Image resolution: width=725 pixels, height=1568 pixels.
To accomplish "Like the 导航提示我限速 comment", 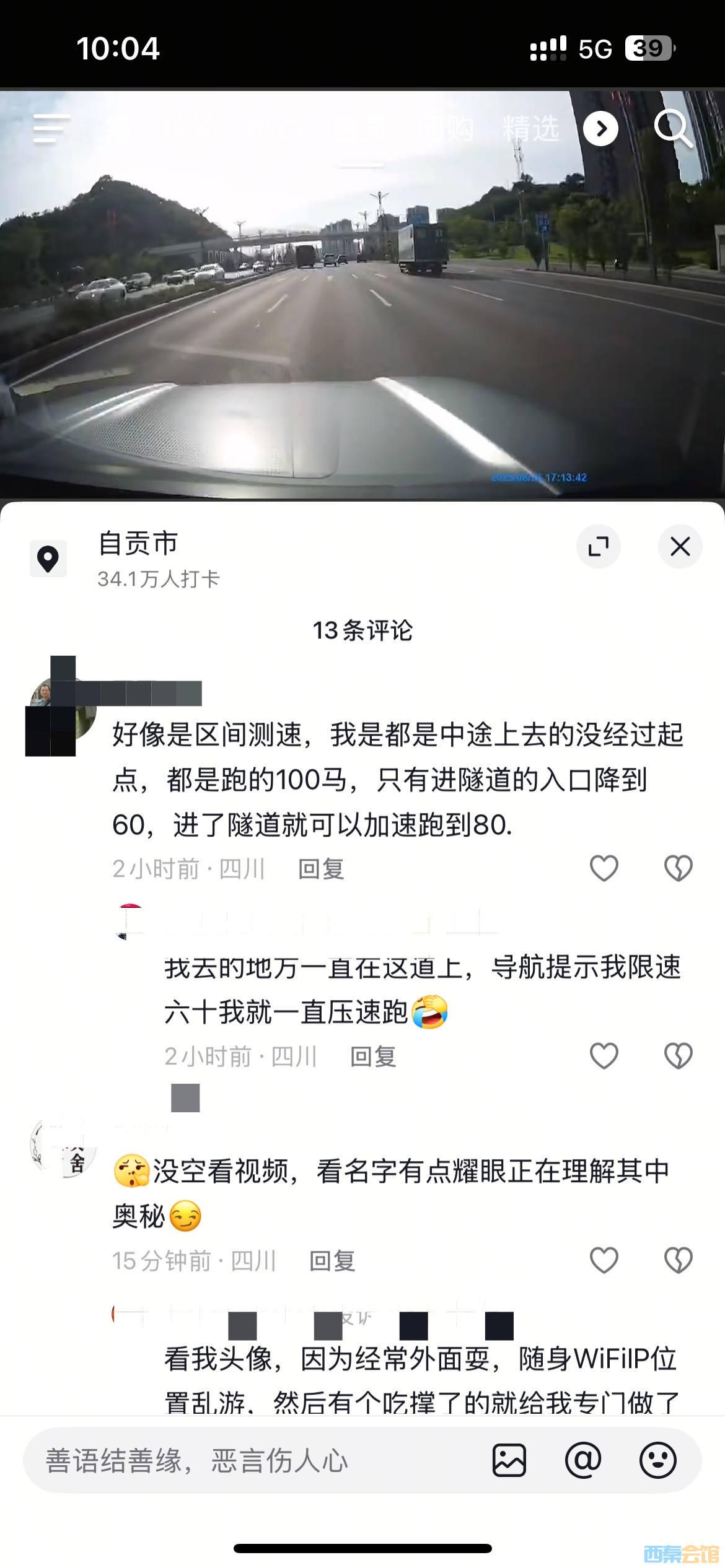I will click(x=604, y=1056).
